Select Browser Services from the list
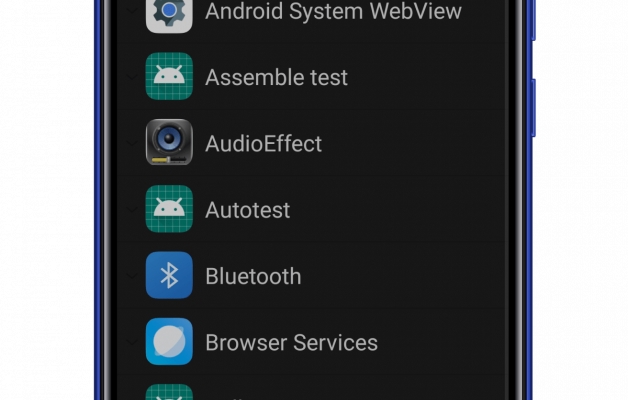The width and height of the screenshot is (628, 400). 291,342
